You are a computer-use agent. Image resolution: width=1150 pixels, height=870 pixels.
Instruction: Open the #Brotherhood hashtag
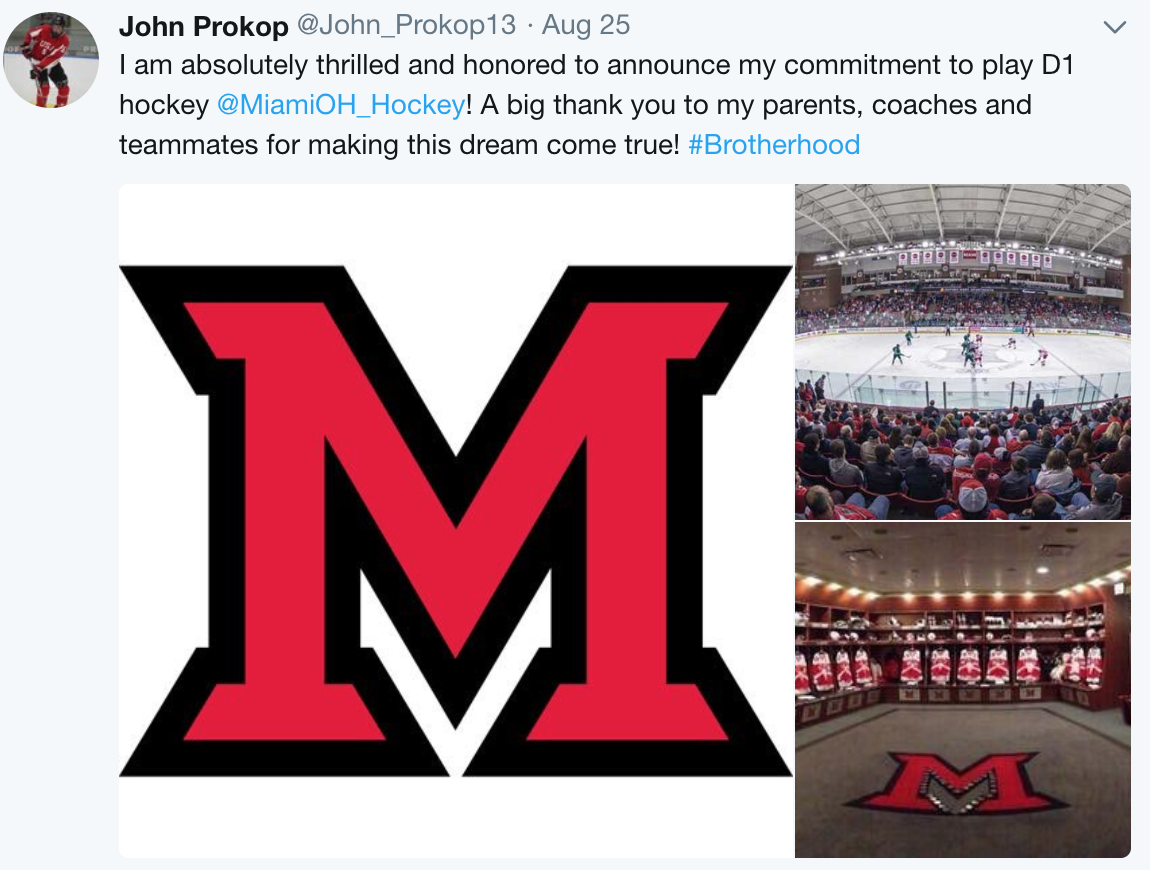point(774,145)
